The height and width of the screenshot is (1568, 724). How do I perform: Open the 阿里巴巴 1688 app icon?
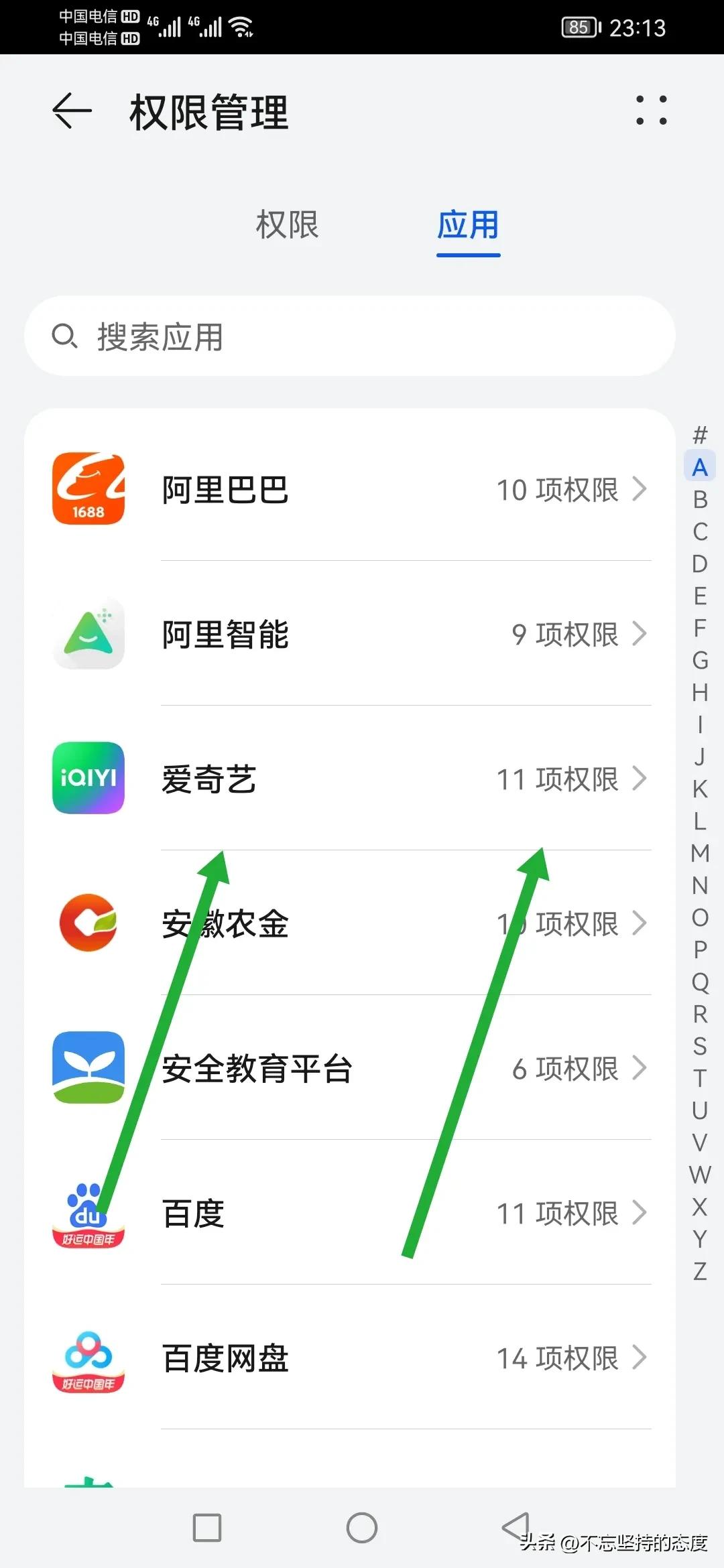(x=88, y=488)
